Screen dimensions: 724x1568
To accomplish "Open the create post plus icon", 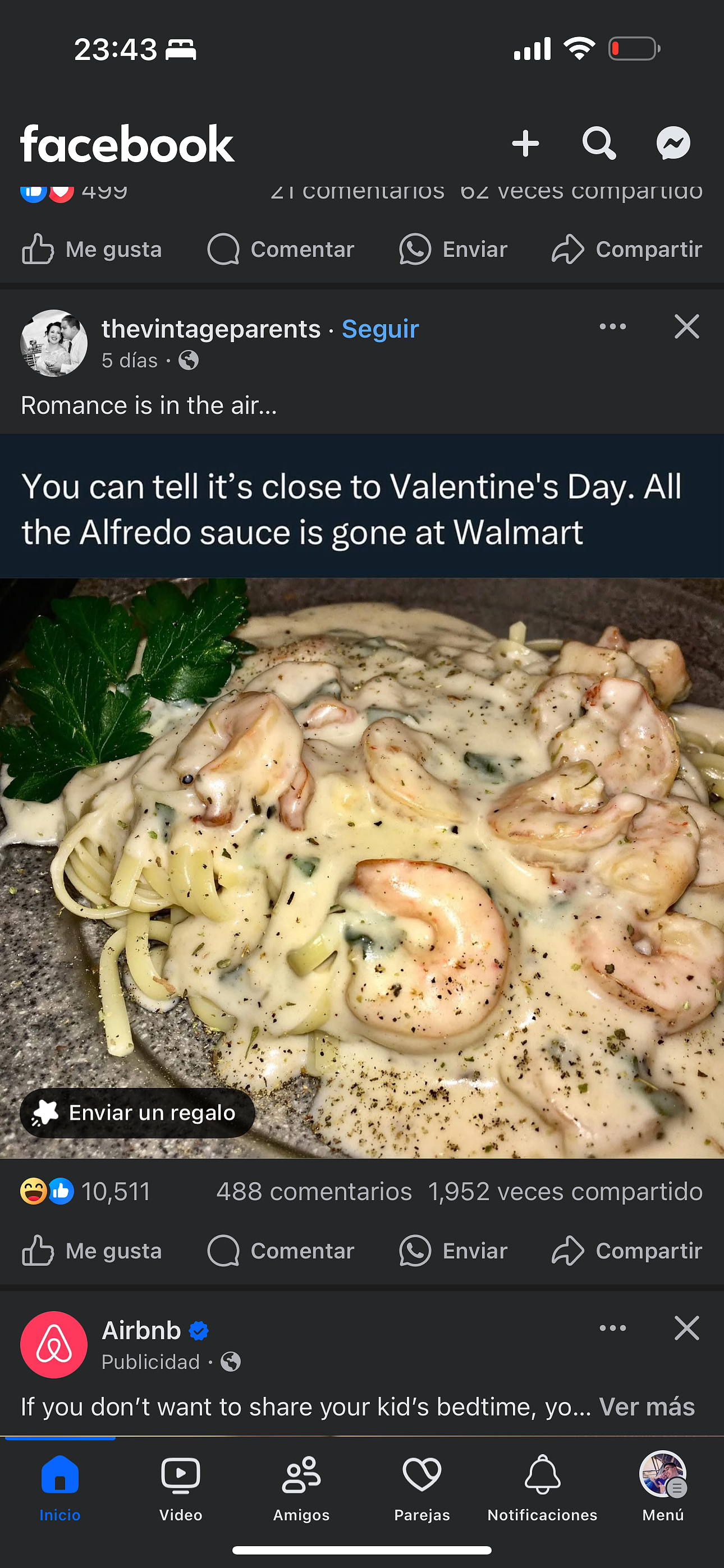I will tap(525, 144).
